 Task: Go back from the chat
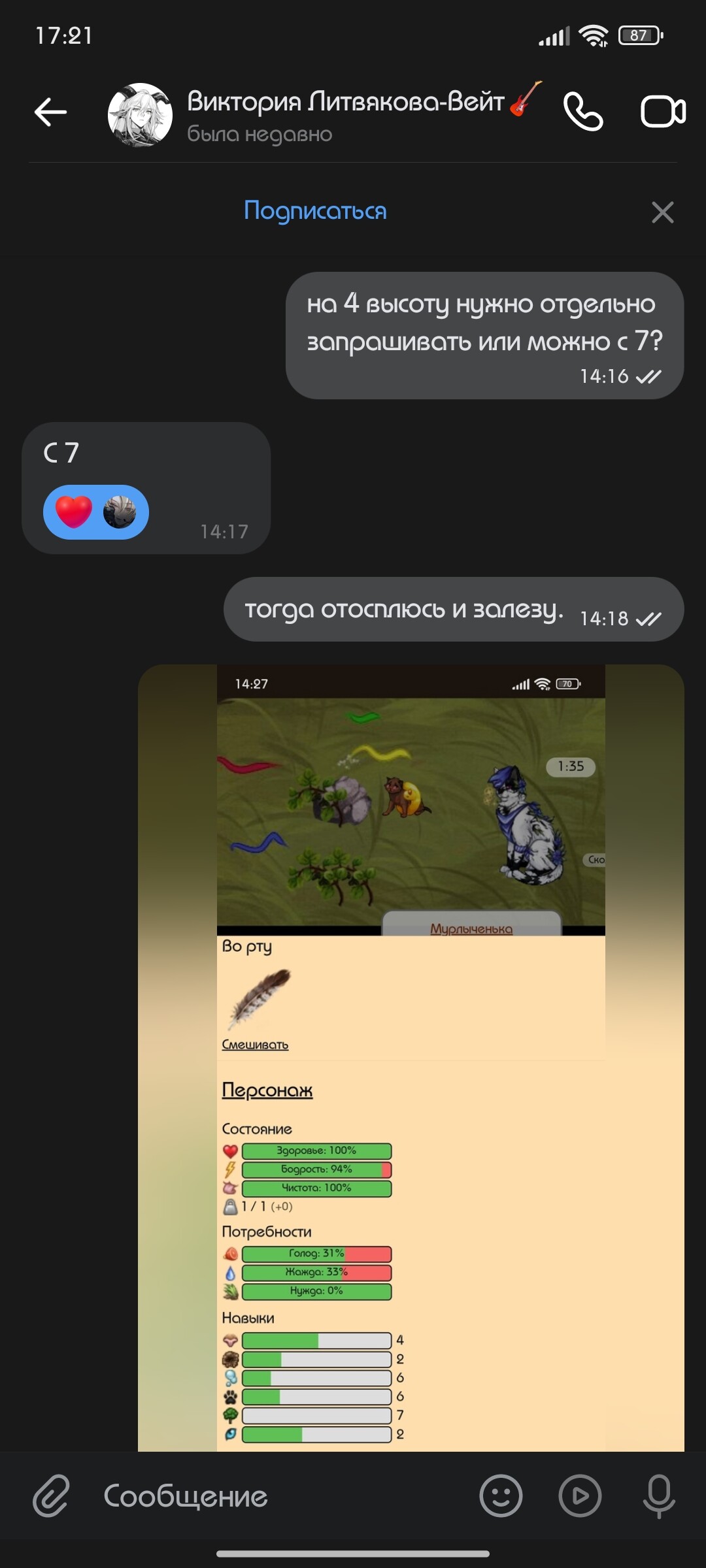tap(50, 112)
